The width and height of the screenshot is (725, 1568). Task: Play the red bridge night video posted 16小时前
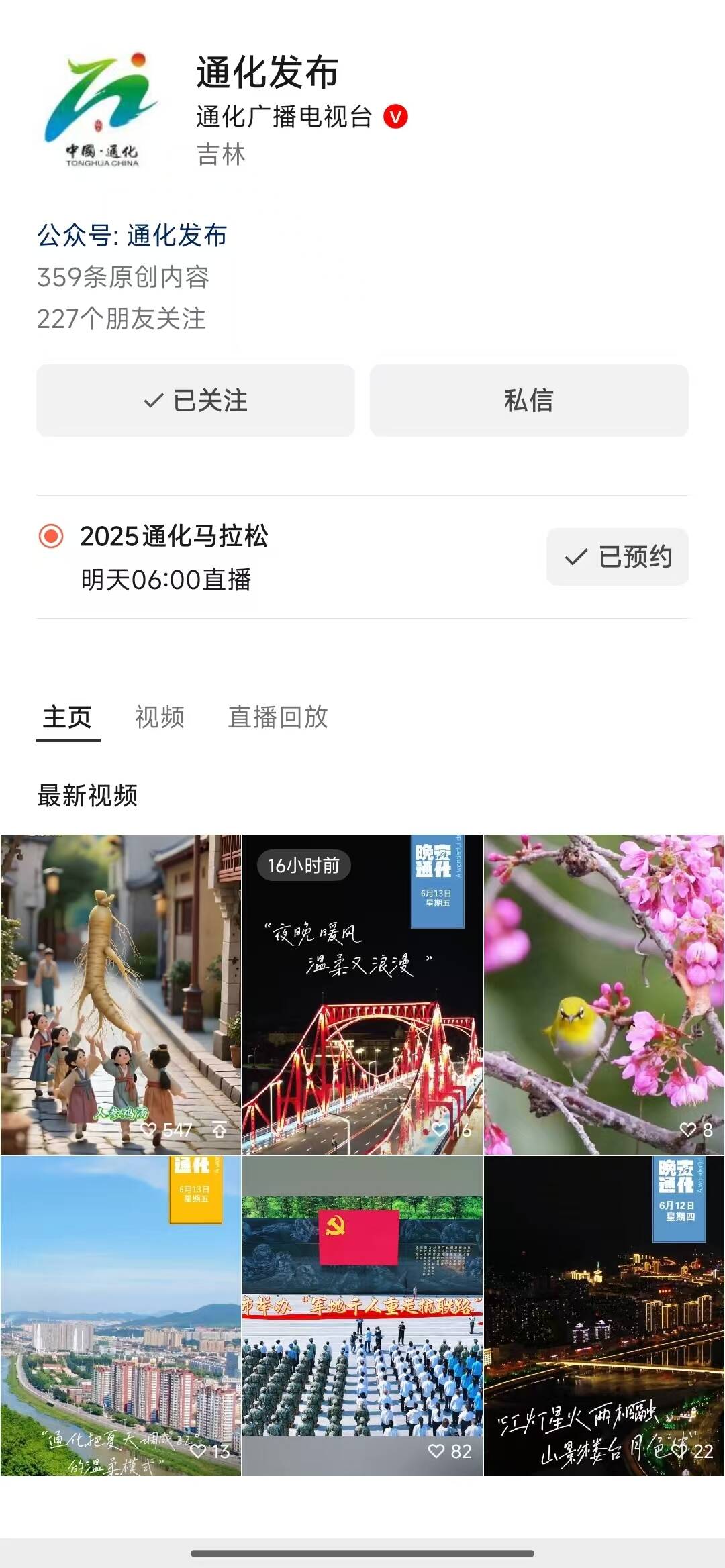(362, 994)
